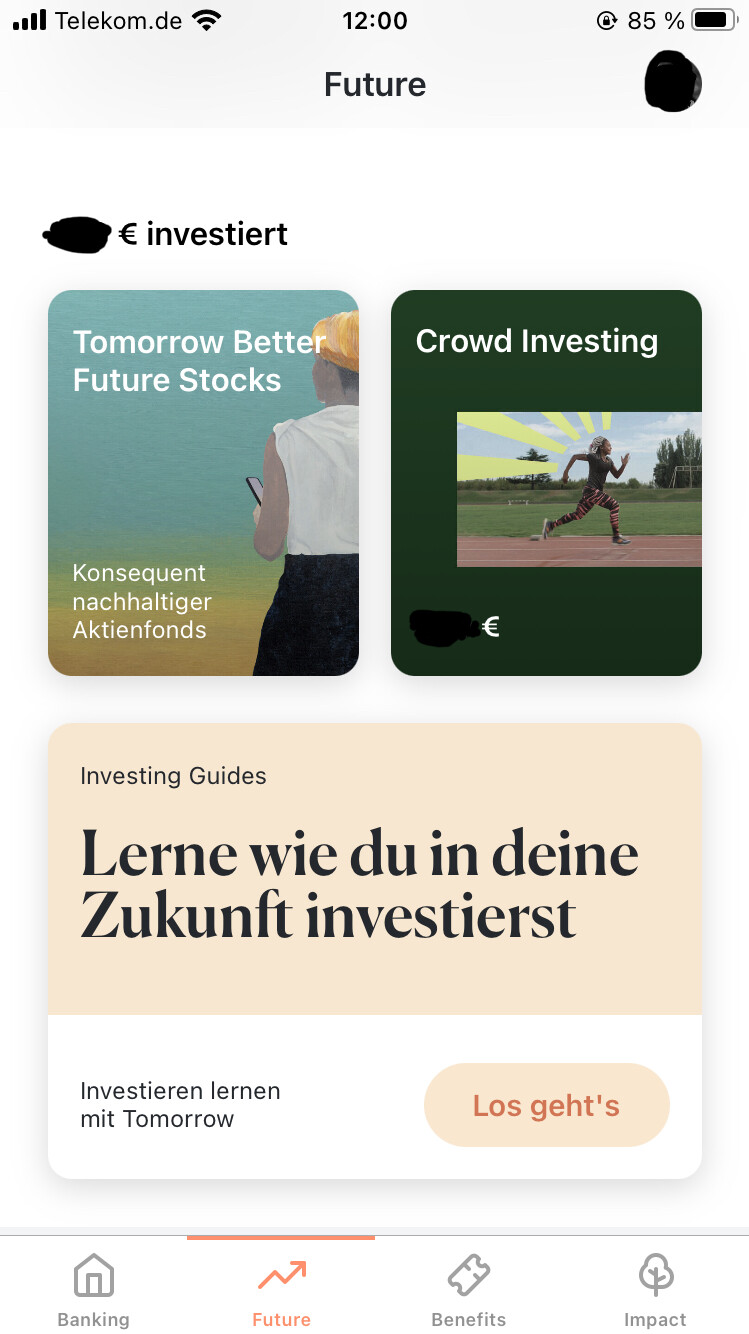Open the profile avatar in the header
Viewport: 749px width, 1334px height.
(673, 83)
